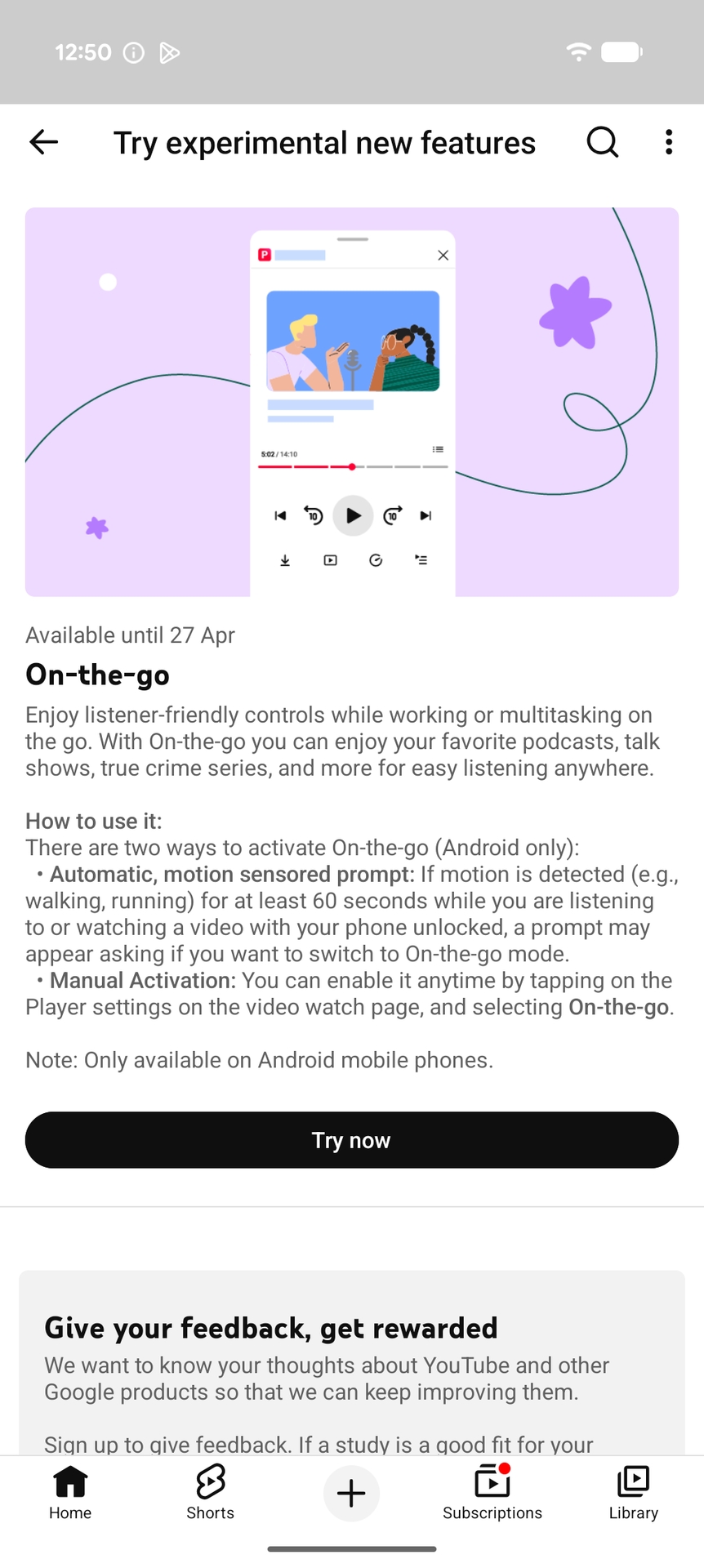
Task: Click the skip to next track icon
Action: [426, 515]
